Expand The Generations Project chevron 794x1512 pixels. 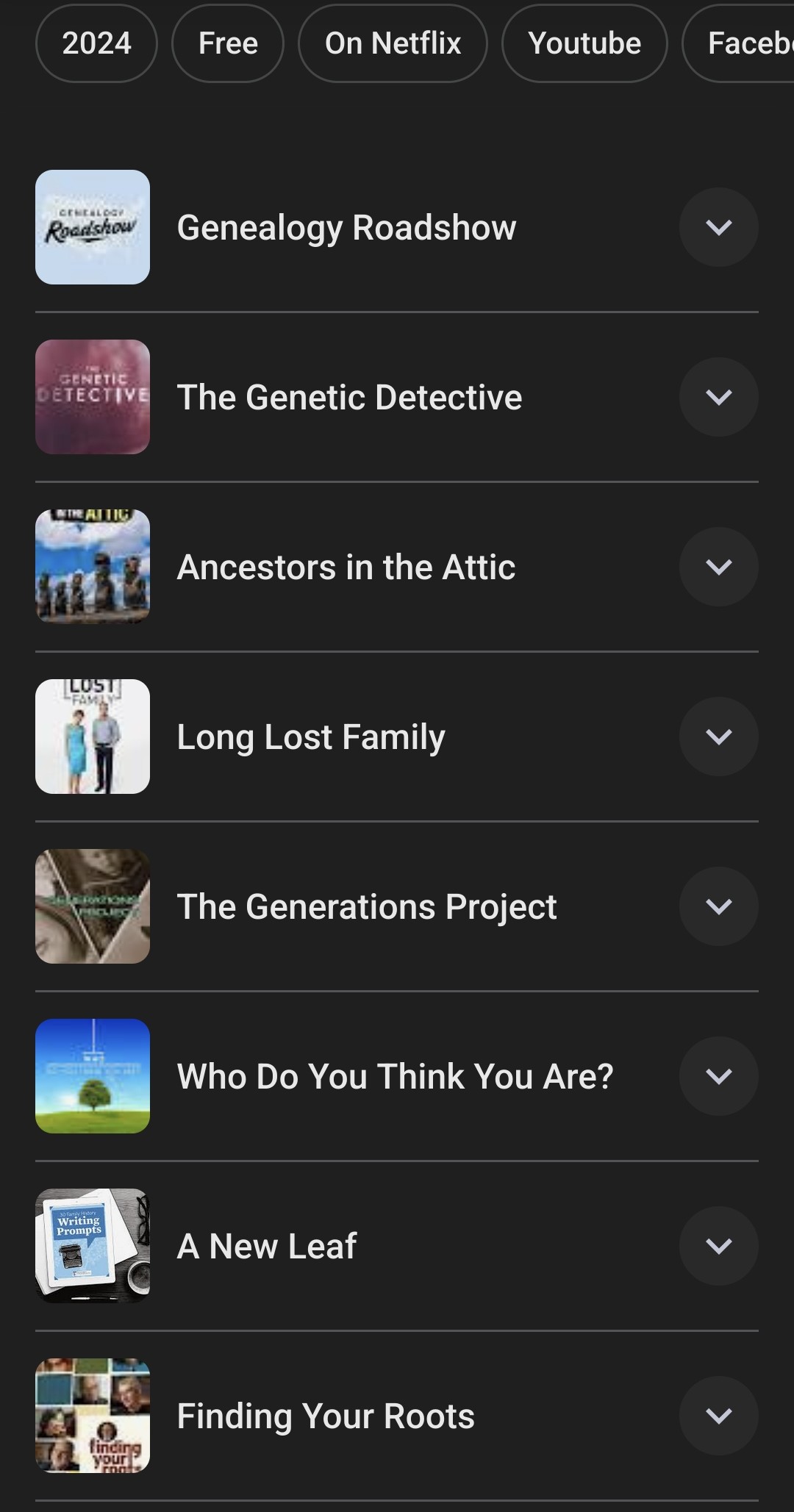(x=718, y=906)
